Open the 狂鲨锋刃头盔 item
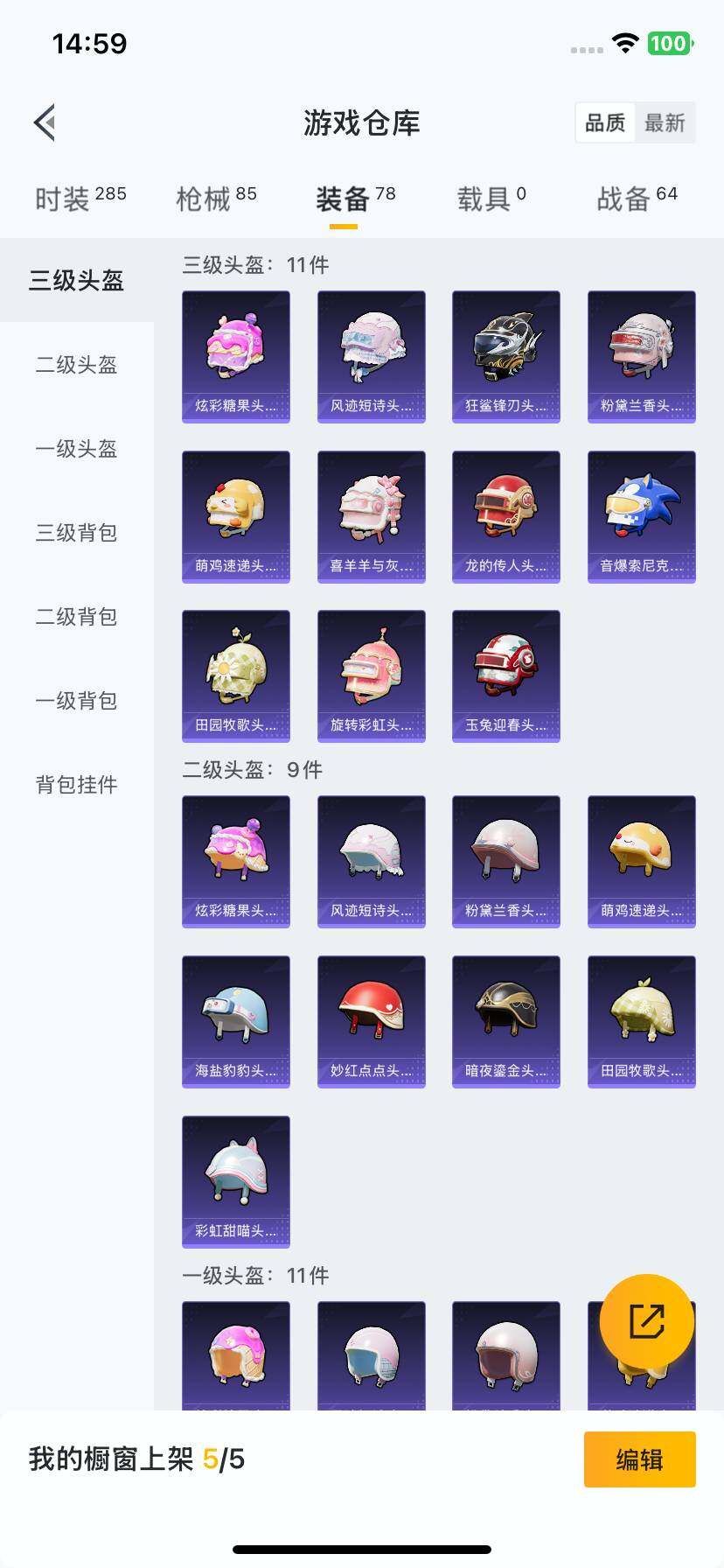 tap(505, 356)
